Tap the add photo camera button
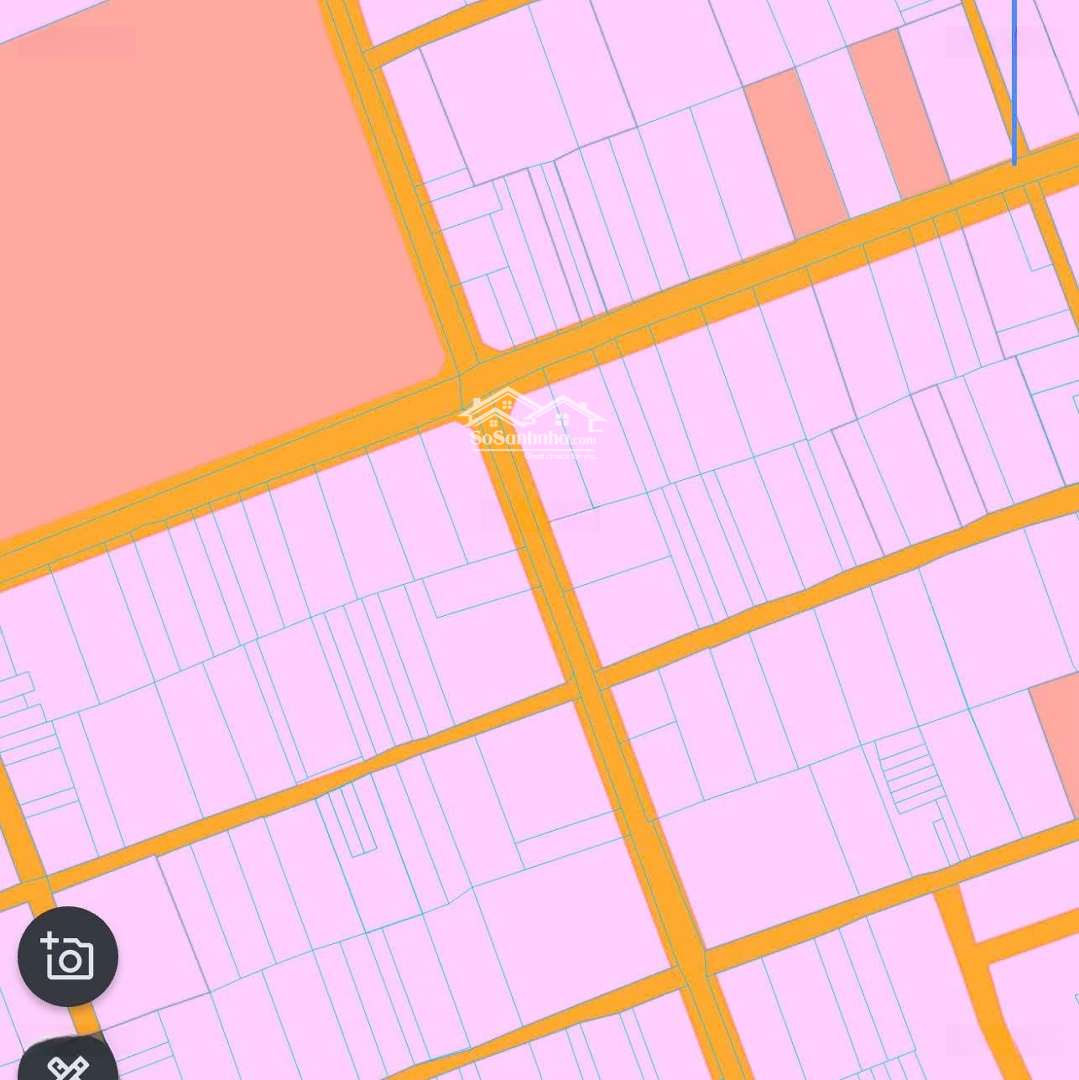Image resolution: width=1079 pixels, height=1080 pixels. pos(68,957)
